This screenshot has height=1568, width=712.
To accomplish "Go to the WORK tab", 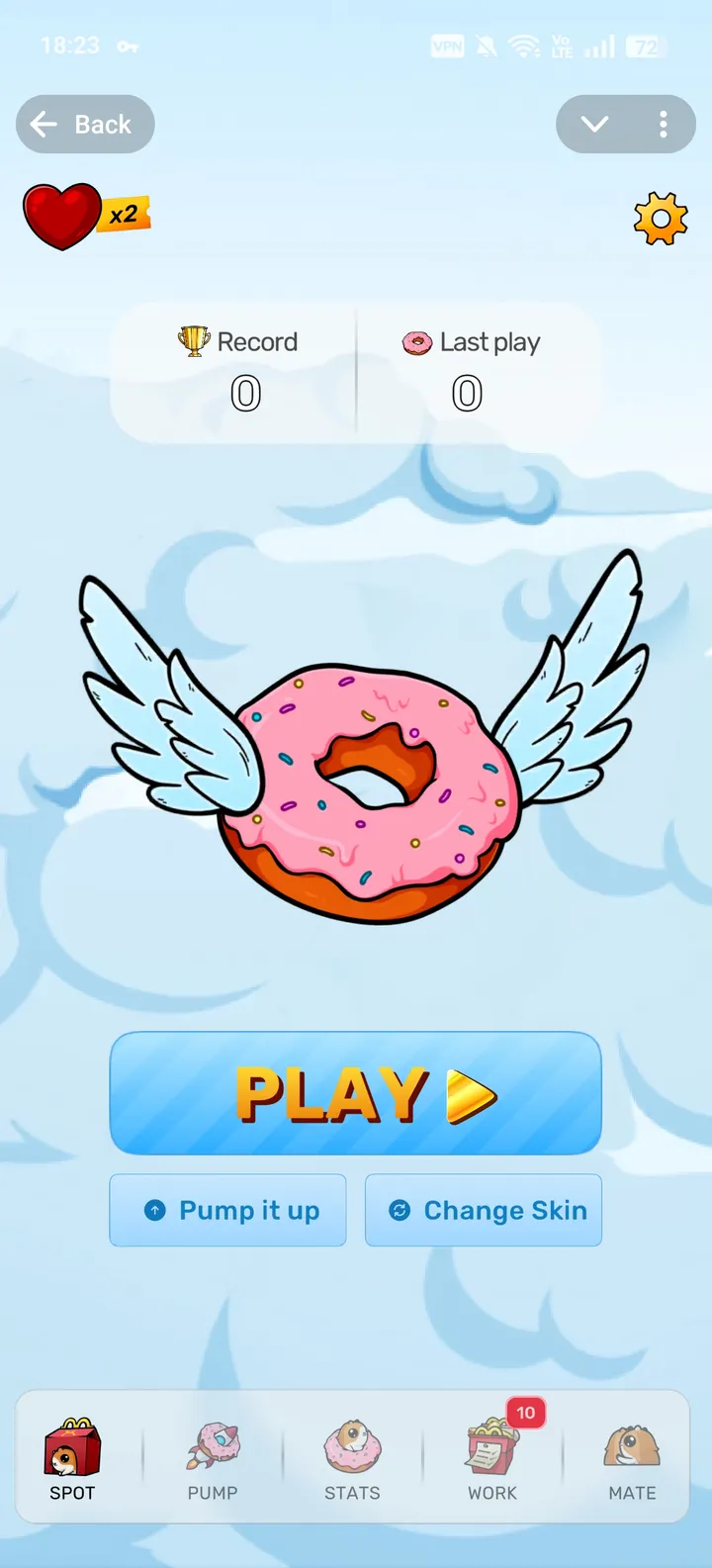I will click(492, 1459).
